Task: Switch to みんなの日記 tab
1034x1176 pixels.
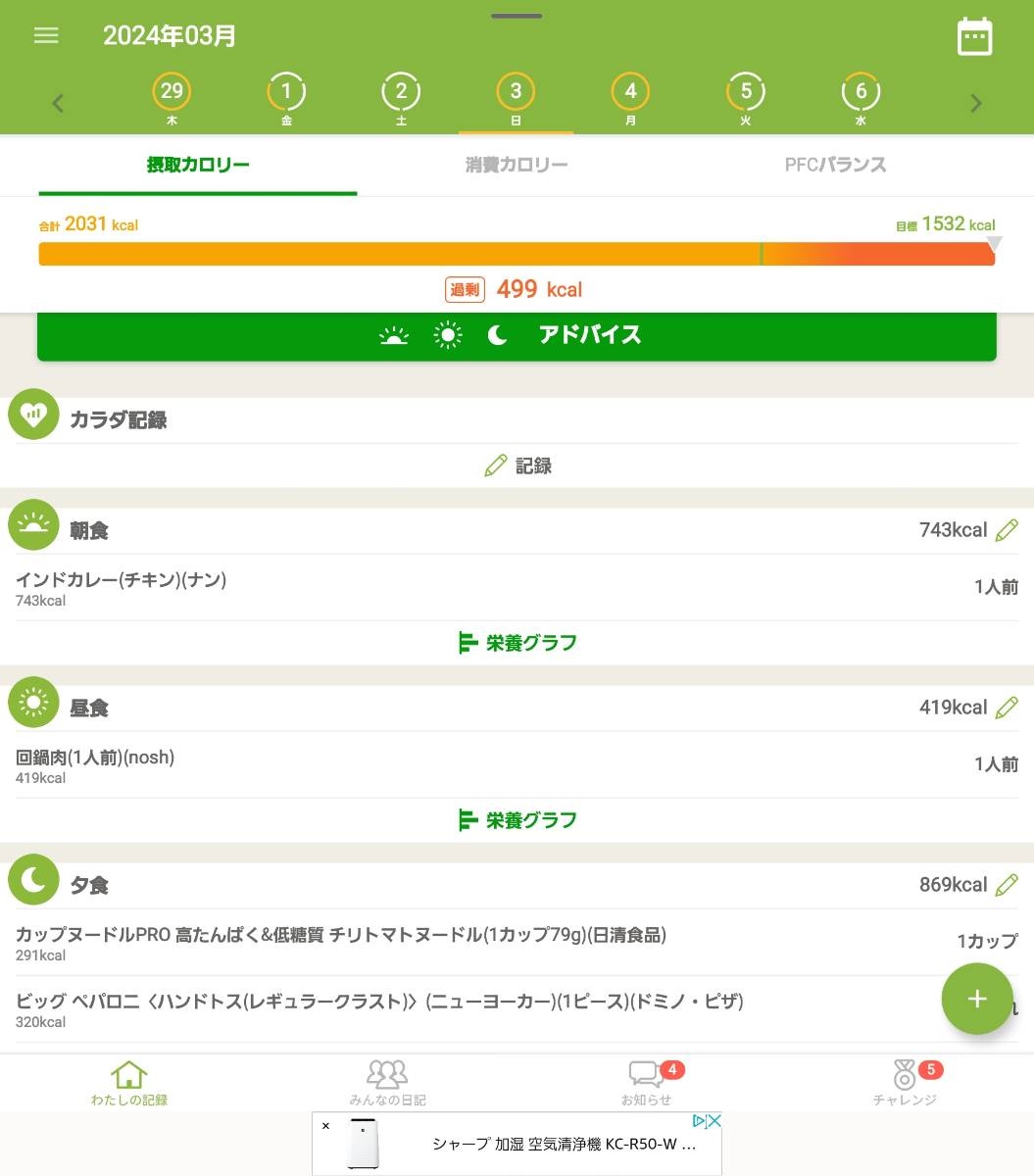Action: (x=387, y=1083)
